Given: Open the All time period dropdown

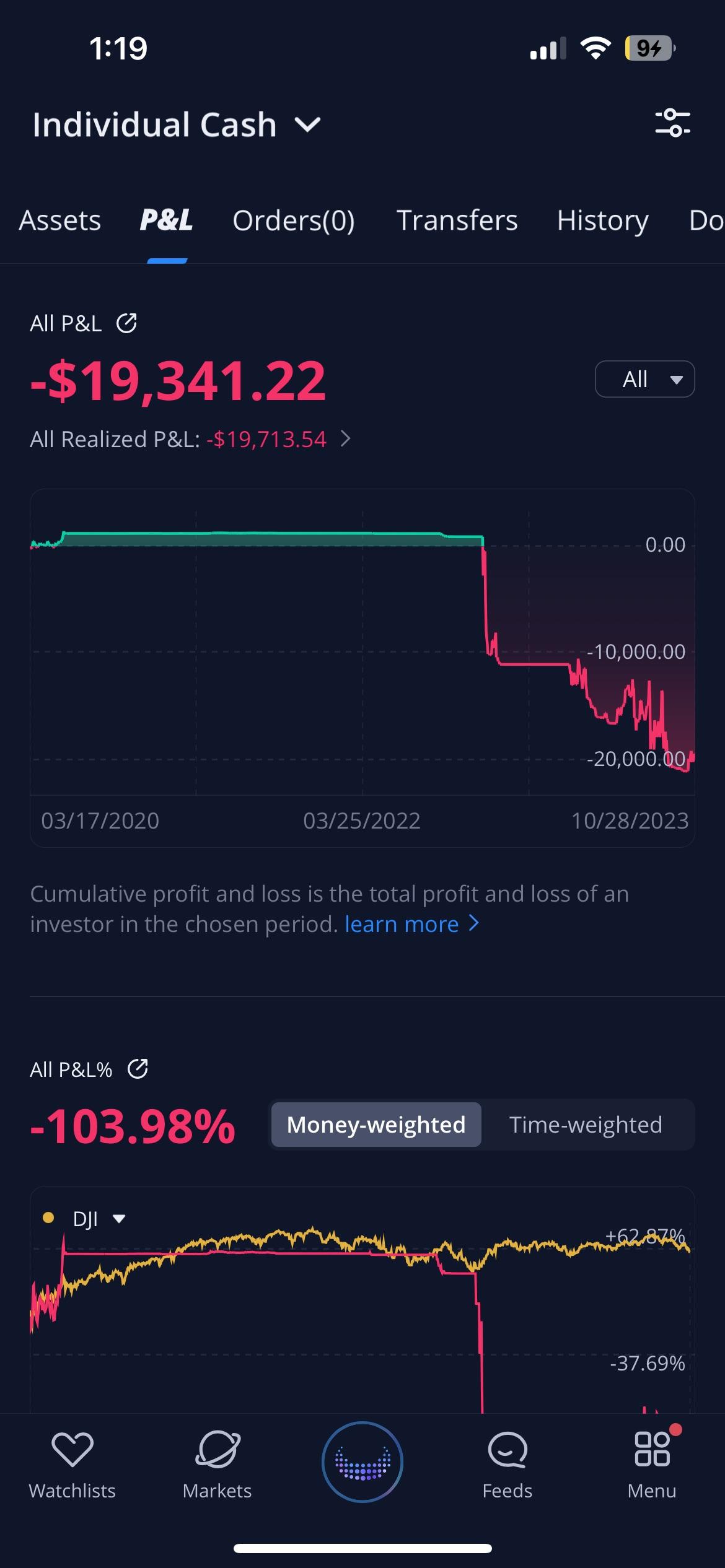Looking at the screenshot, I should (644, 379).
